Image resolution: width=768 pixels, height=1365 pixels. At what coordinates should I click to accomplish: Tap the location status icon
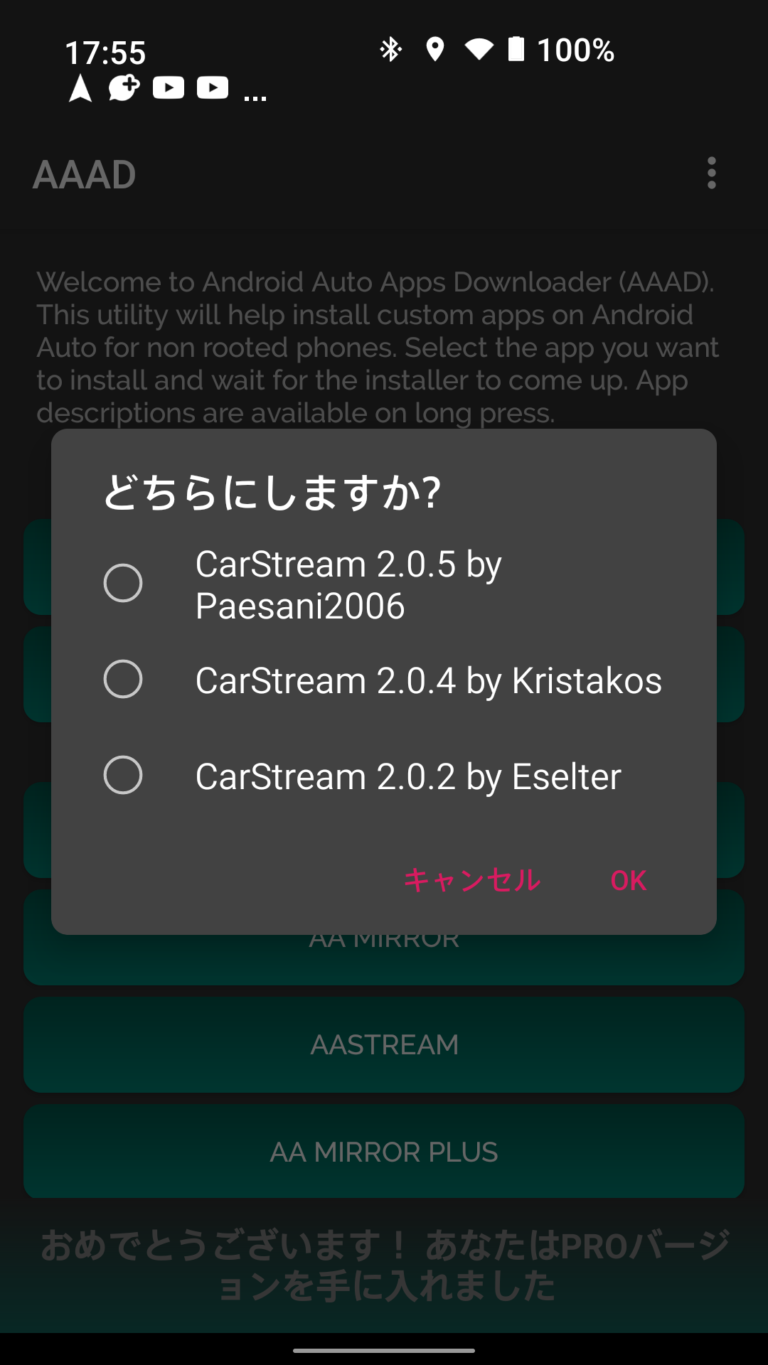pos(435,47)
